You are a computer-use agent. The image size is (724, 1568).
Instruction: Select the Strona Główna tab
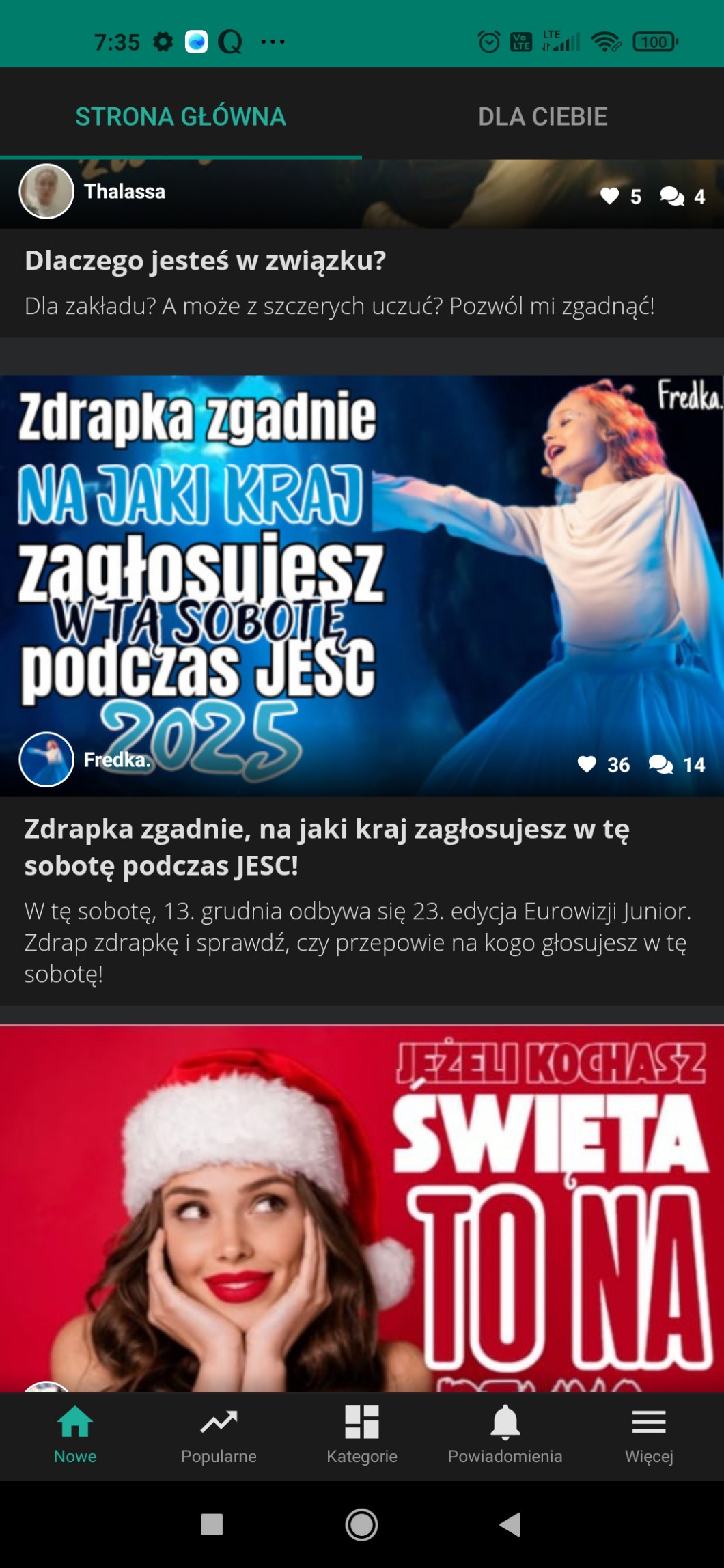[181, 116]
